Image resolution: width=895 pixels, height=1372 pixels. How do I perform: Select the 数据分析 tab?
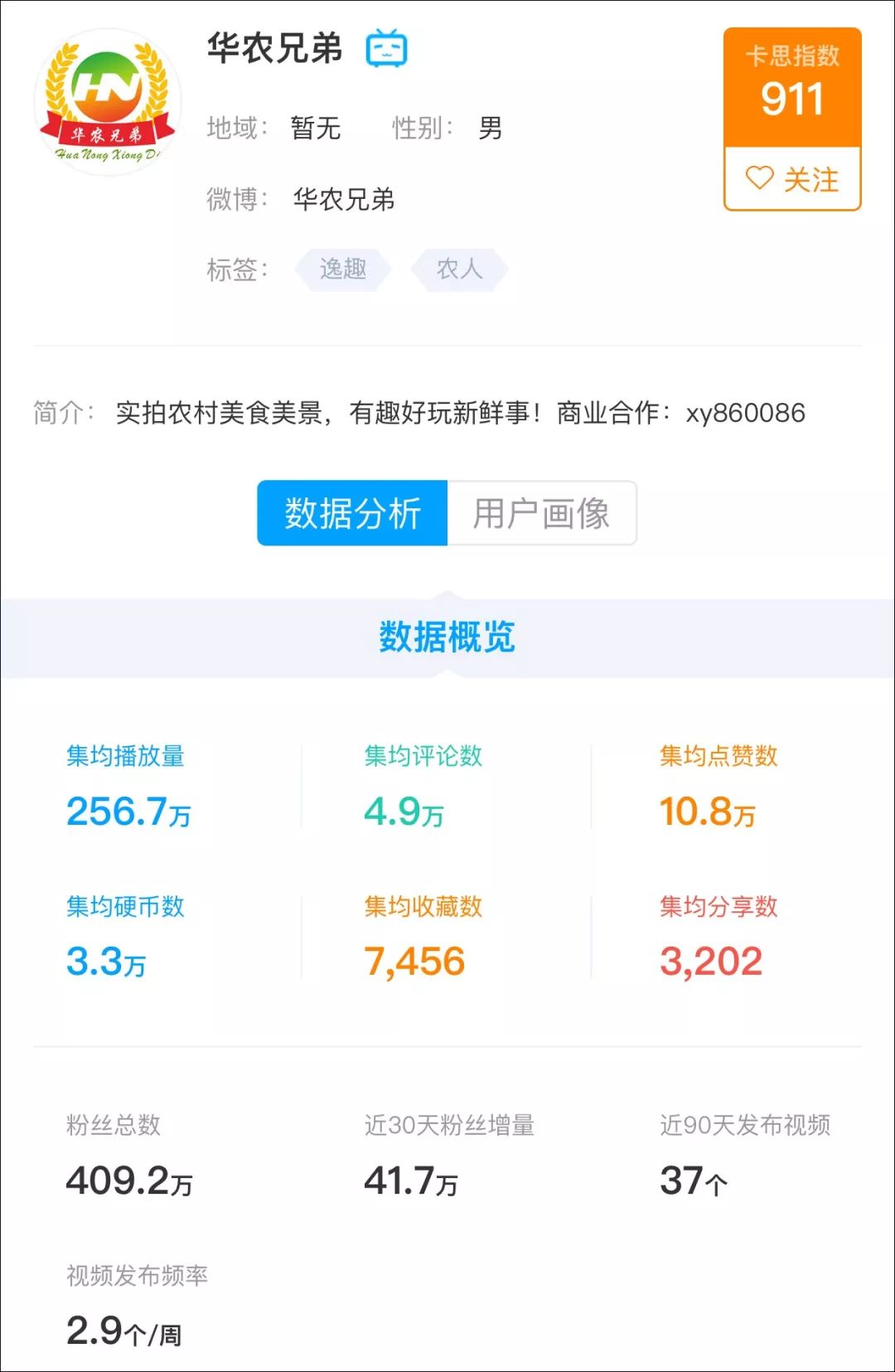click(x=352, y=513)
